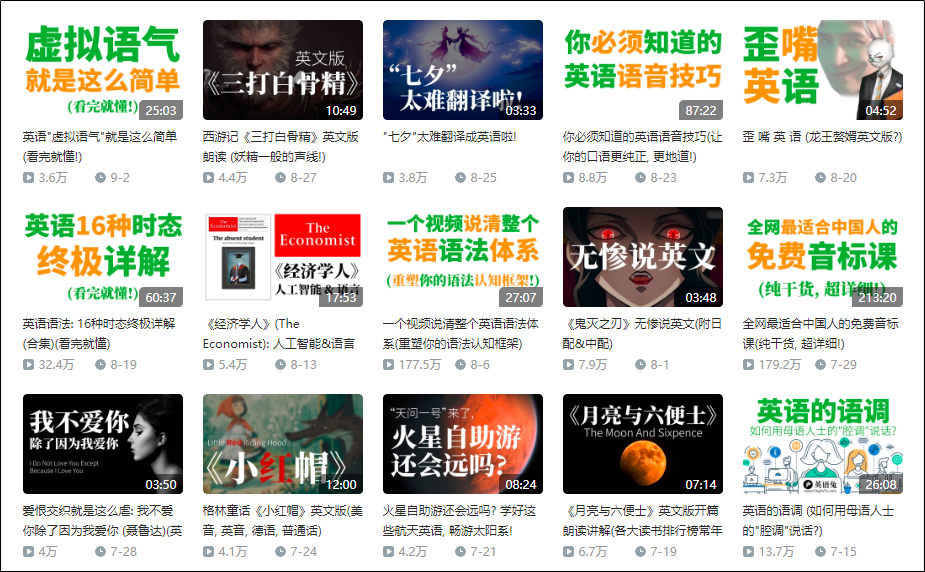Watch 你必须知道的英语语音技巧 video

pyautogui.click(x=642, y=70)
